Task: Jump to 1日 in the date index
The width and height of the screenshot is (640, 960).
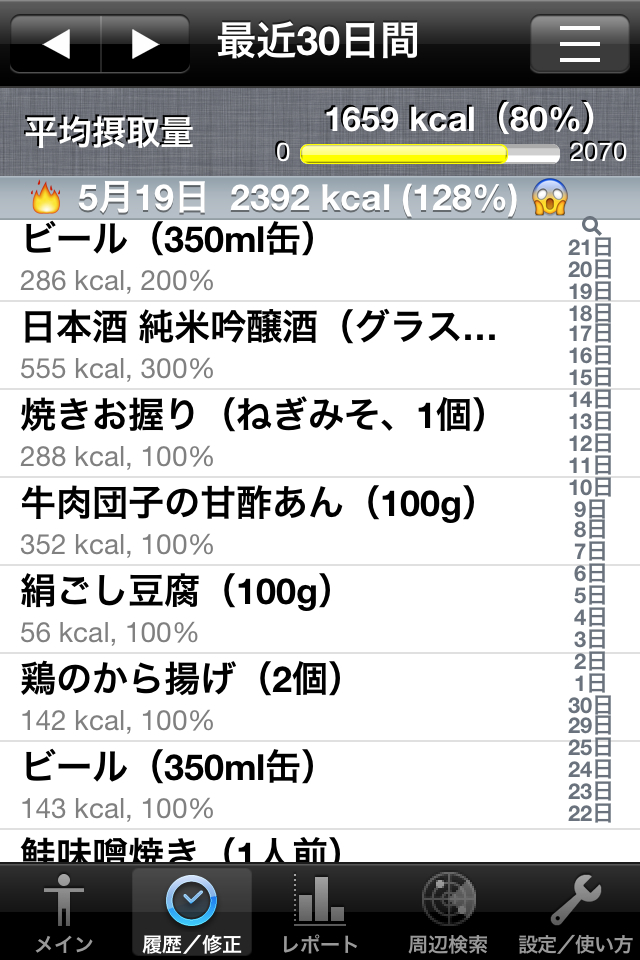Action: (x=591, y=684)
